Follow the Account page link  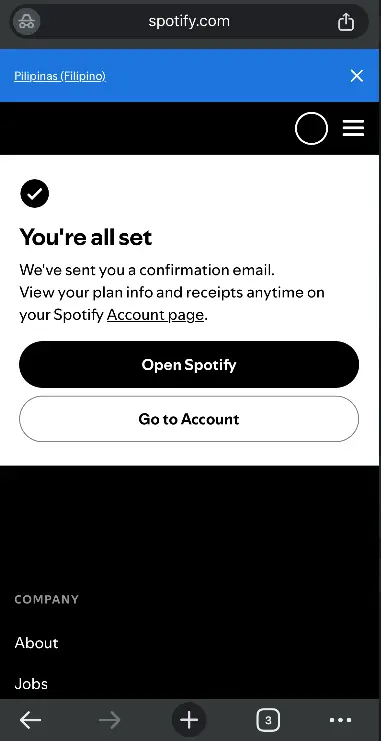[156, 315]
